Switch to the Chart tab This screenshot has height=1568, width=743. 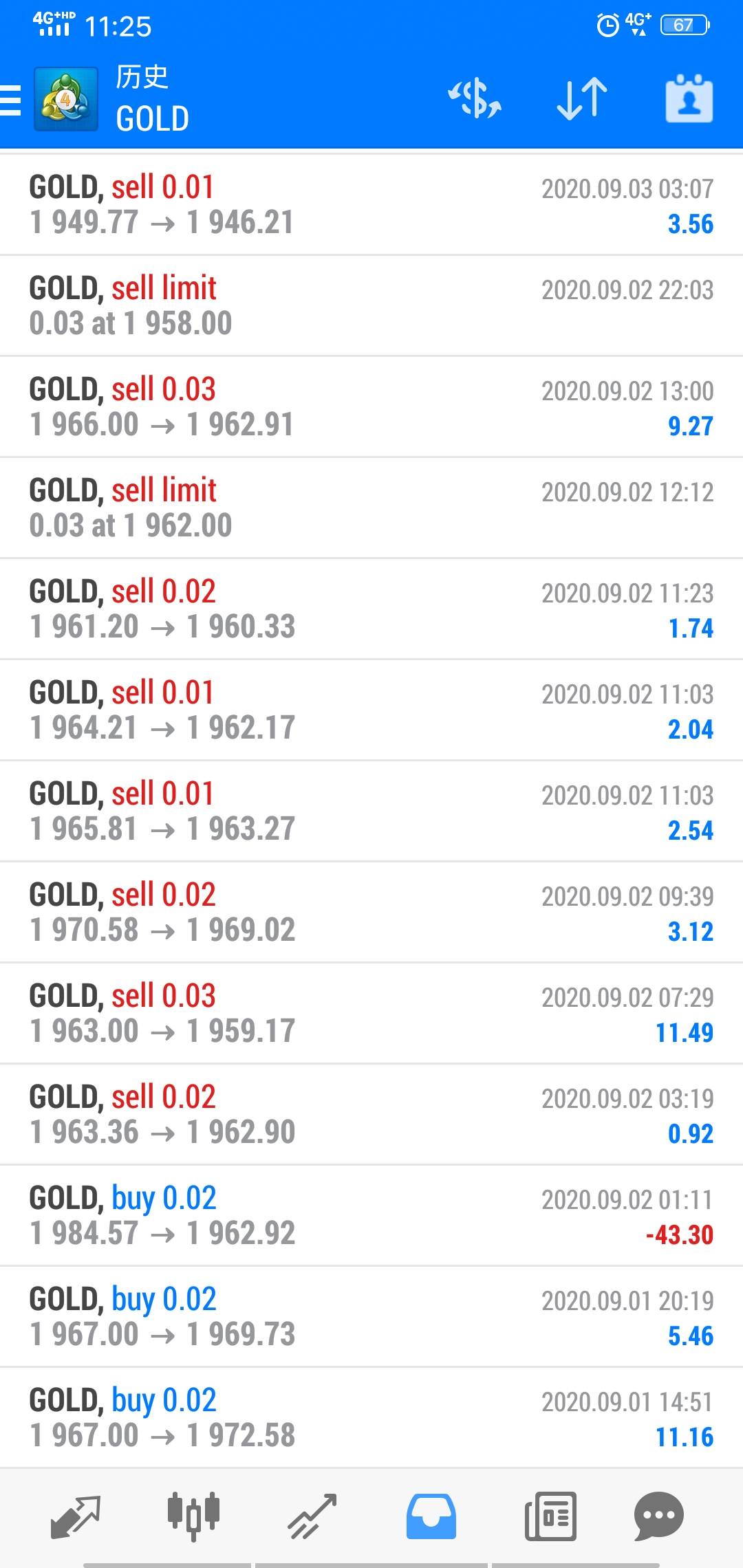pyautogui.click(x=193, y=1516)
